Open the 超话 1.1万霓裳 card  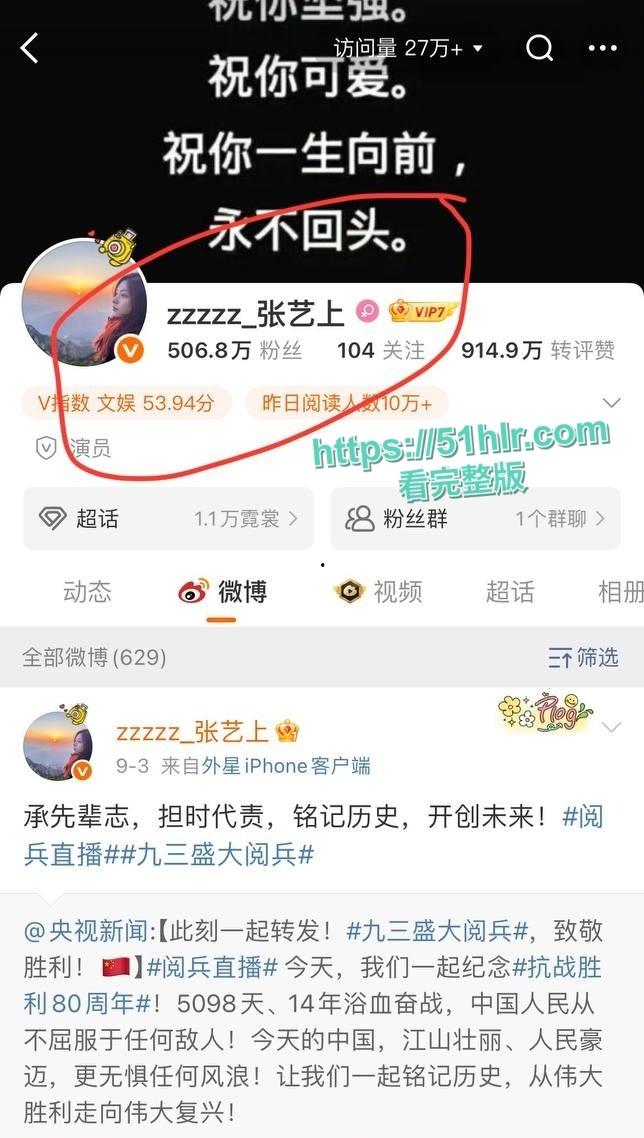(168, 518)
